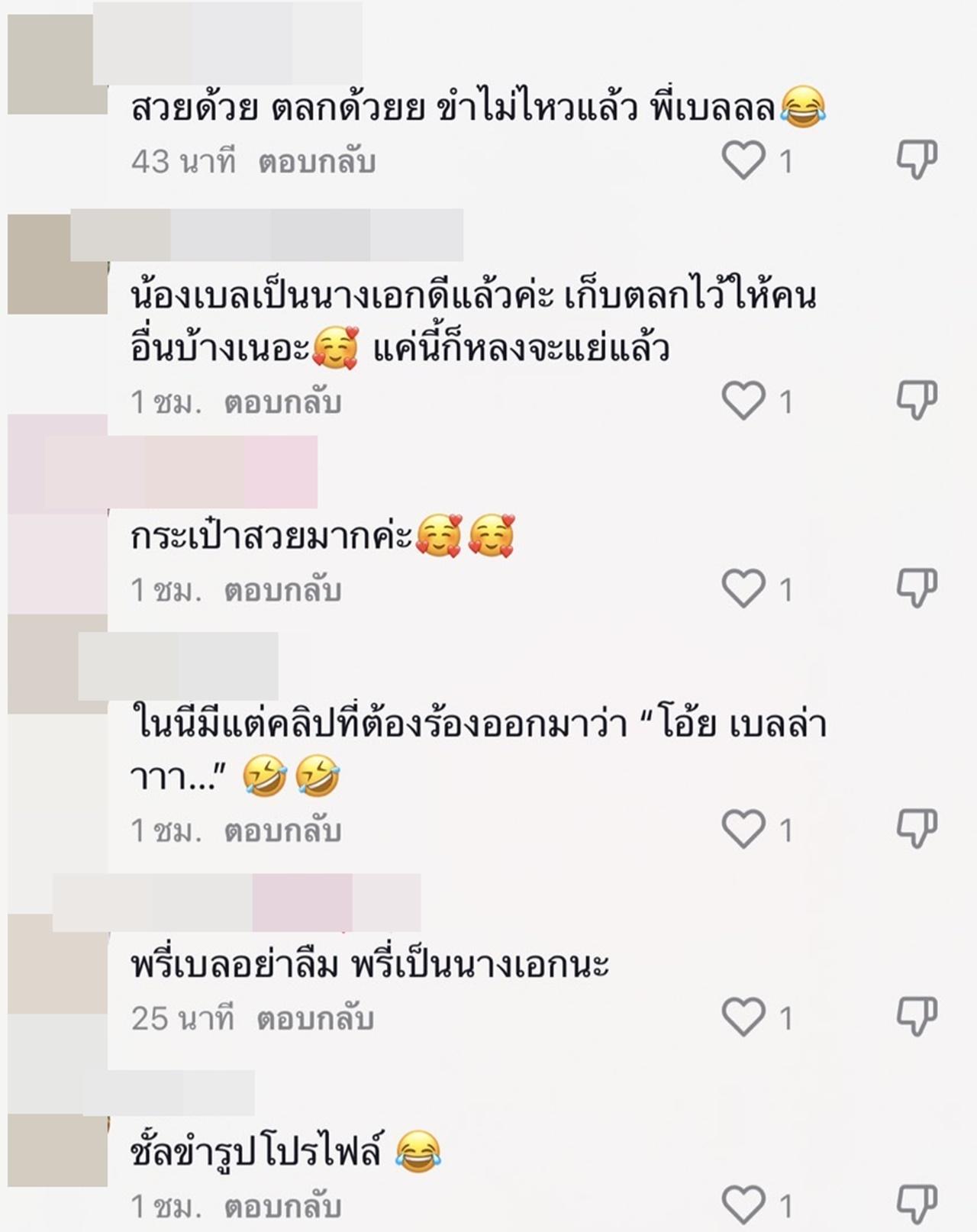Like the comment 'ชั้ลขำรูปโปรไฟล์'
The width and height of the screenshot is (977, 1232).
pos(743,1205)
